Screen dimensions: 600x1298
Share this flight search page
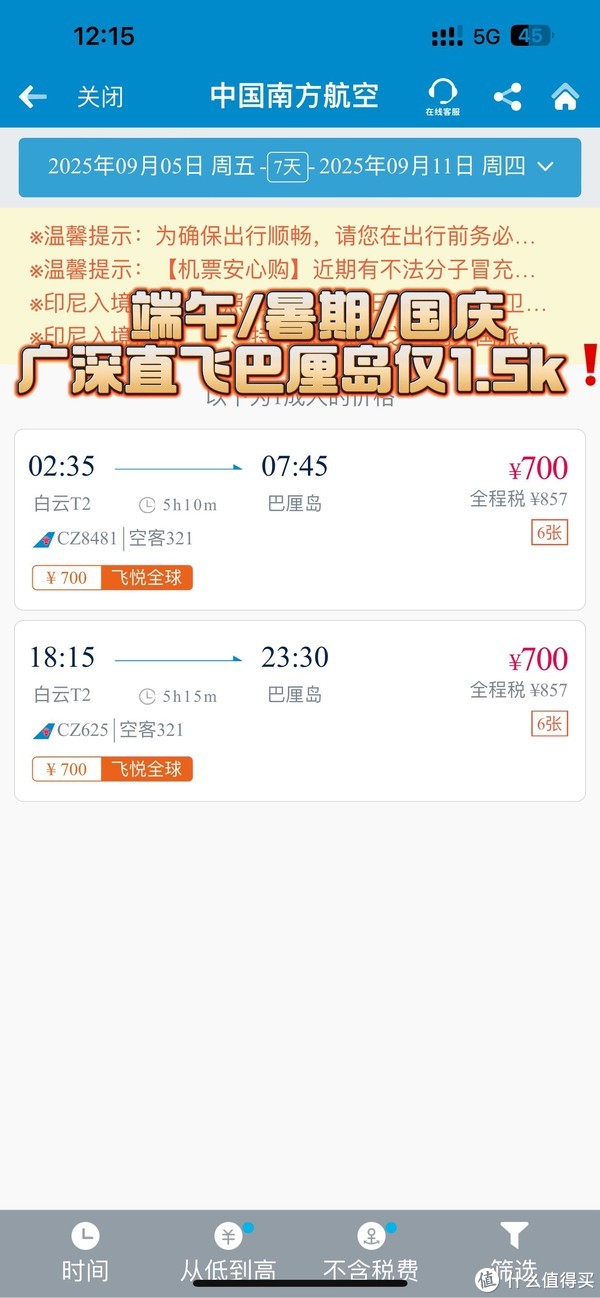click(508, 97)
